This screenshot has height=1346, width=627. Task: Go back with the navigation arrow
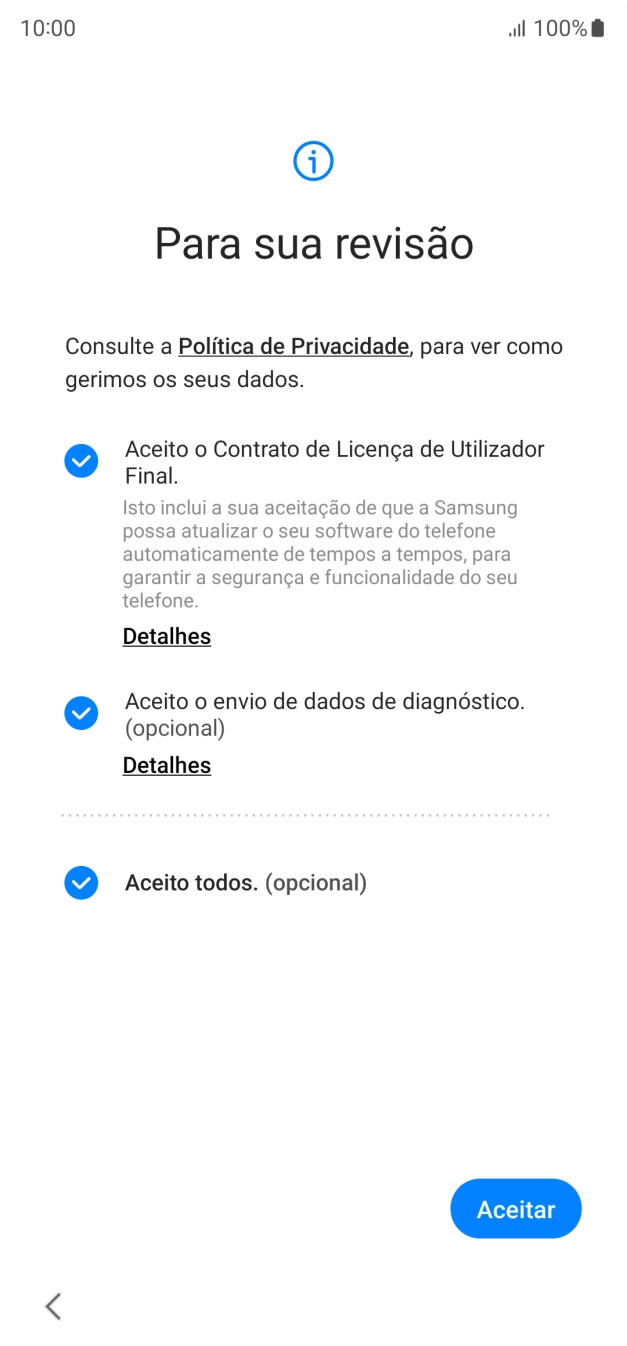tap(54, 1305)
